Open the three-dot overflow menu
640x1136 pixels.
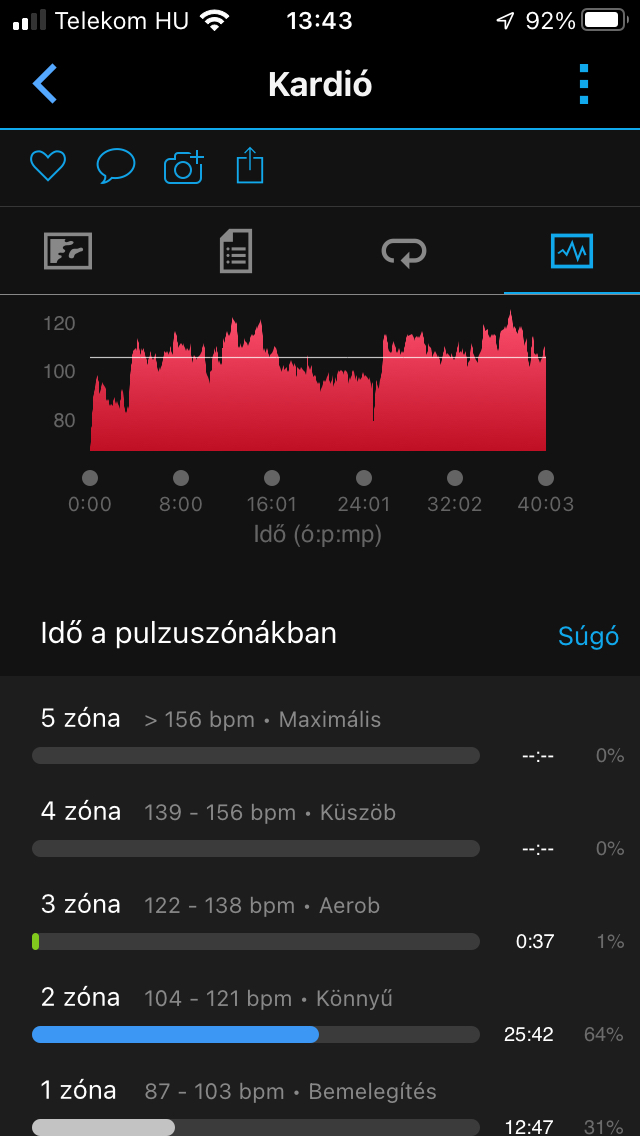click(x=585, y=84)
